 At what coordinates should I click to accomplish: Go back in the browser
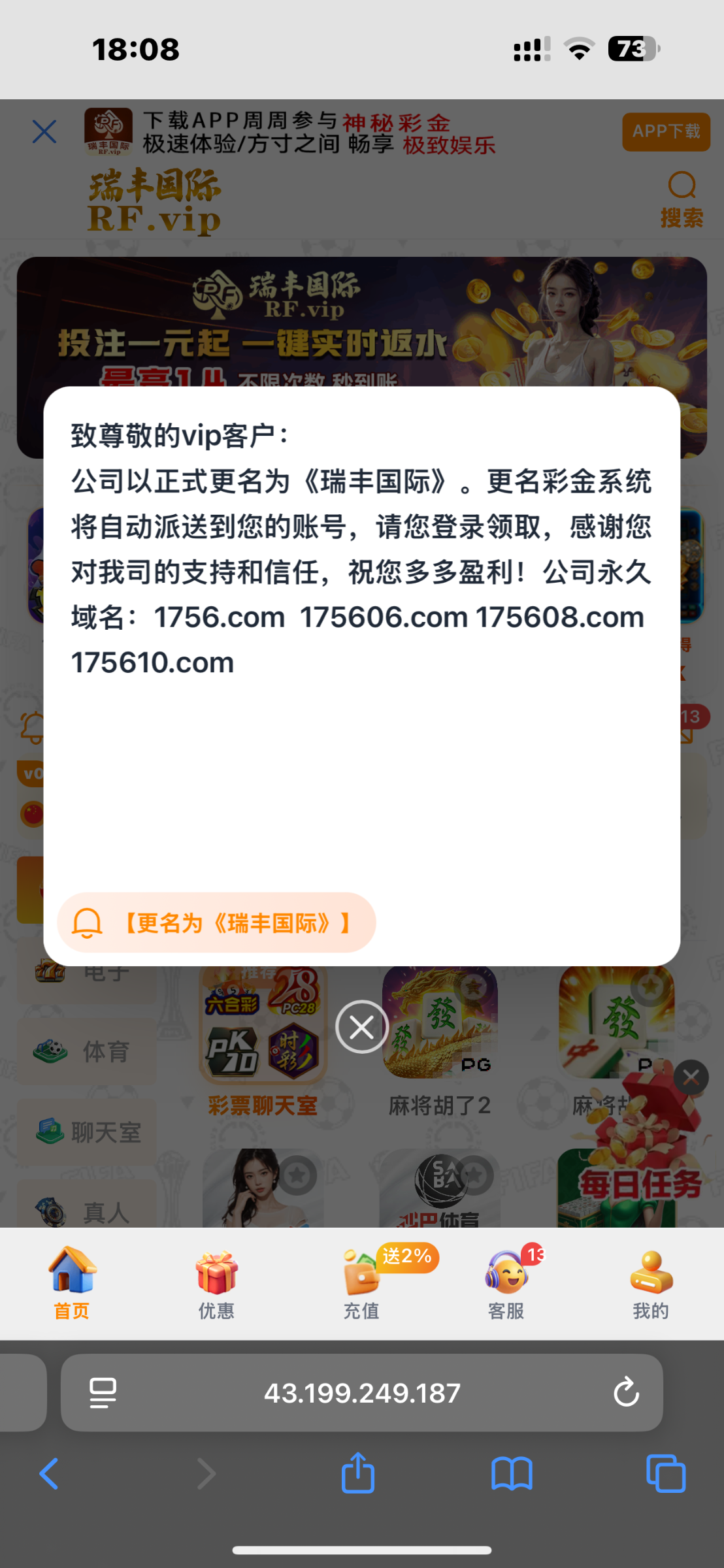coord(49,1474)
